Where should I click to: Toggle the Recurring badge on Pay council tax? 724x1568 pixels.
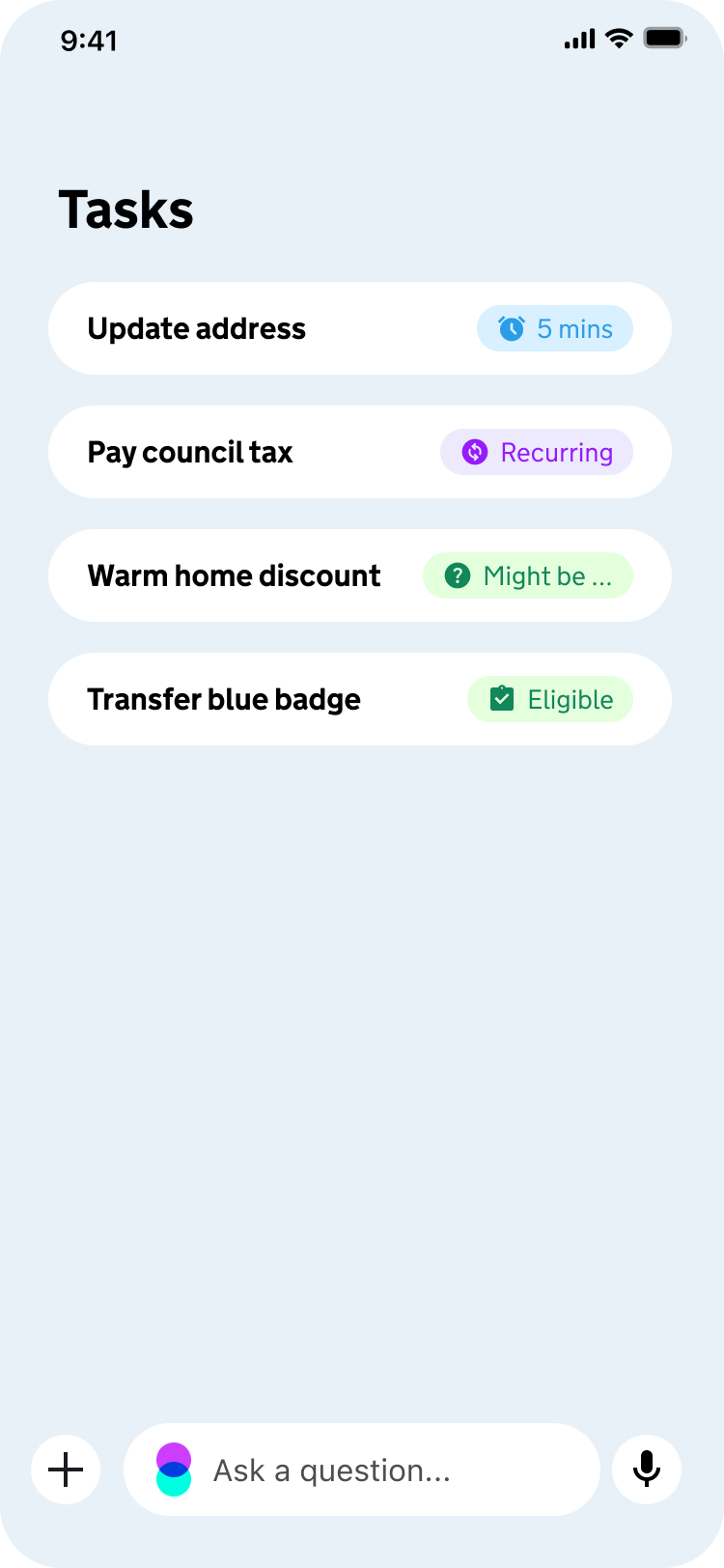tap(537, 452)
